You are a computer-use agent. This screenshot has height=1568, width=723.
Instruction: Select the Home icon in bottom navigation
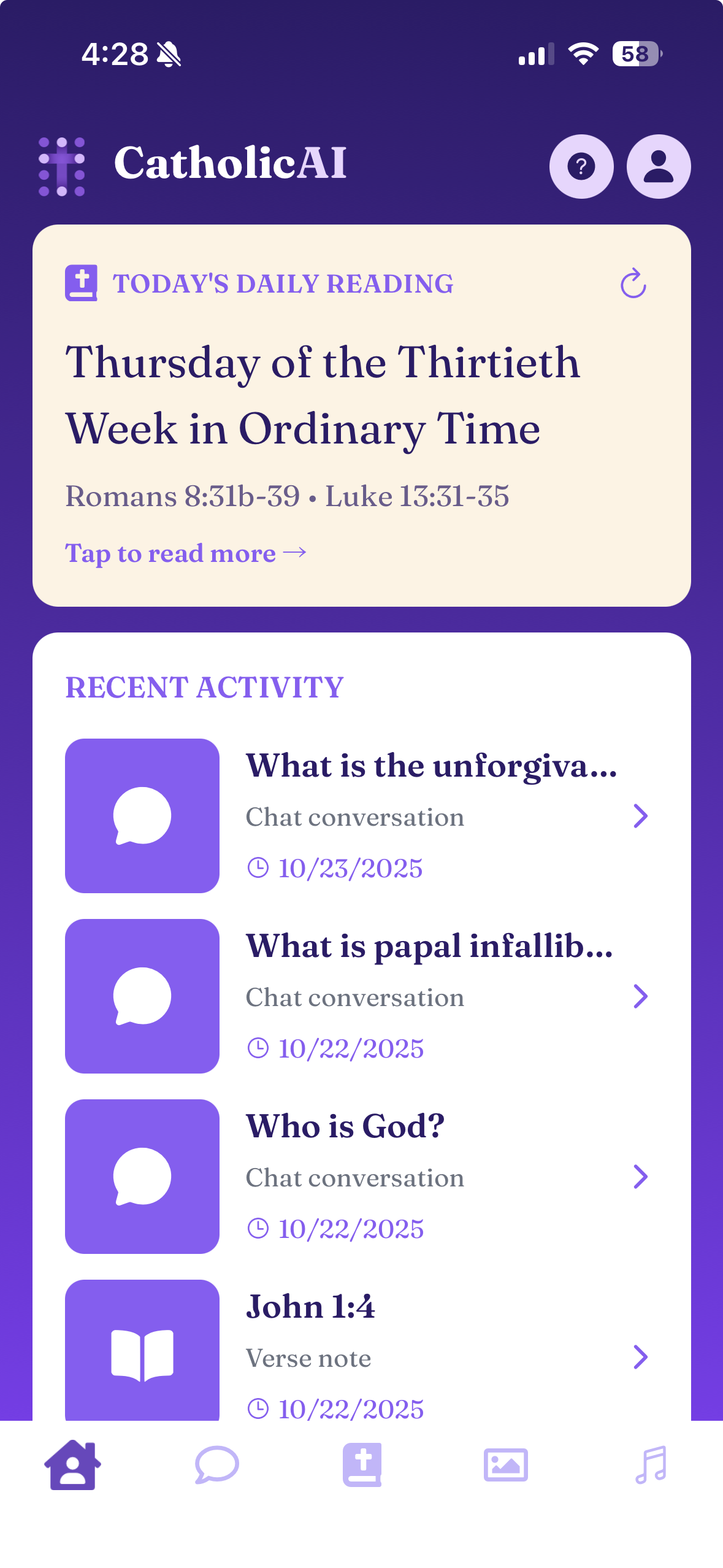tap(72, 1466)
